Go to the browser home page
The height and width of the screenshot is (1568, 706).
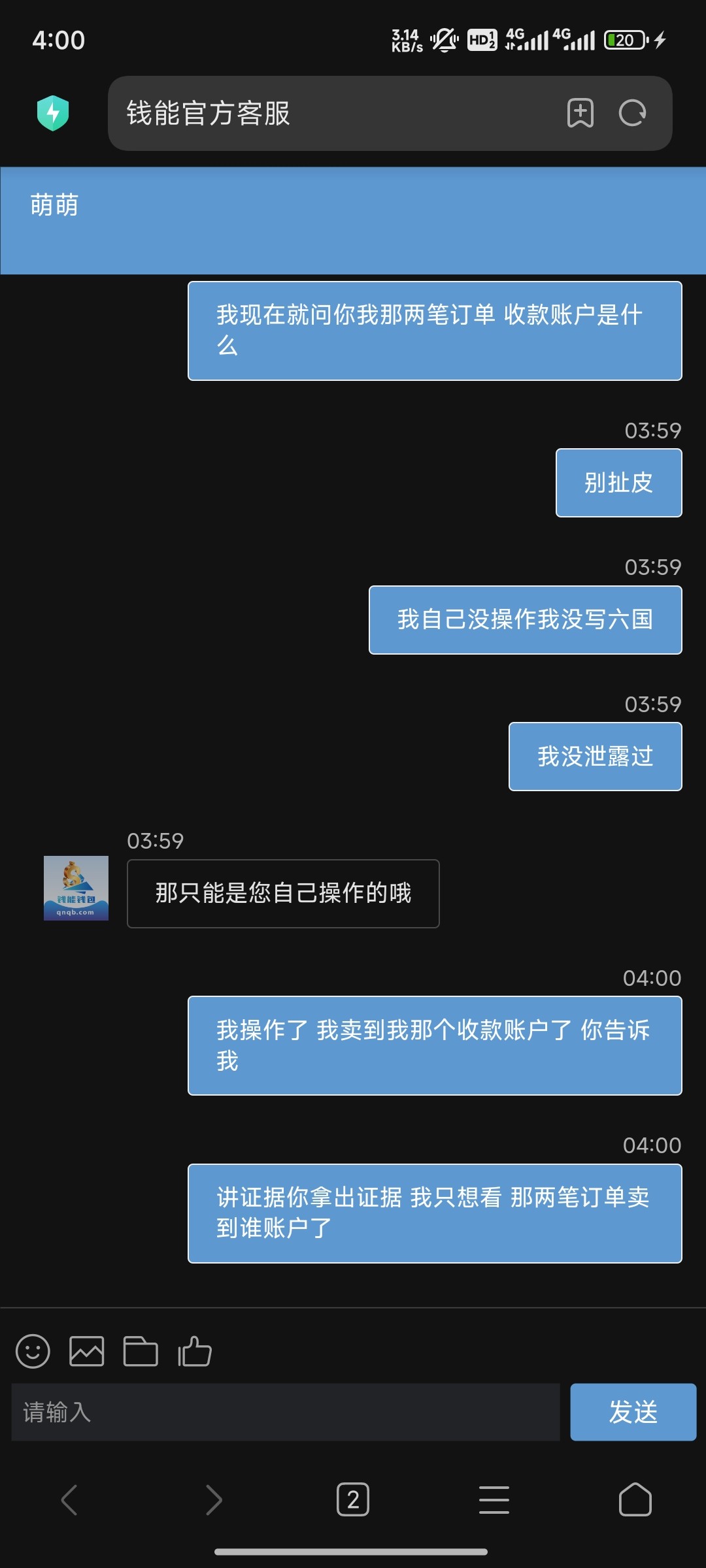635,1499
